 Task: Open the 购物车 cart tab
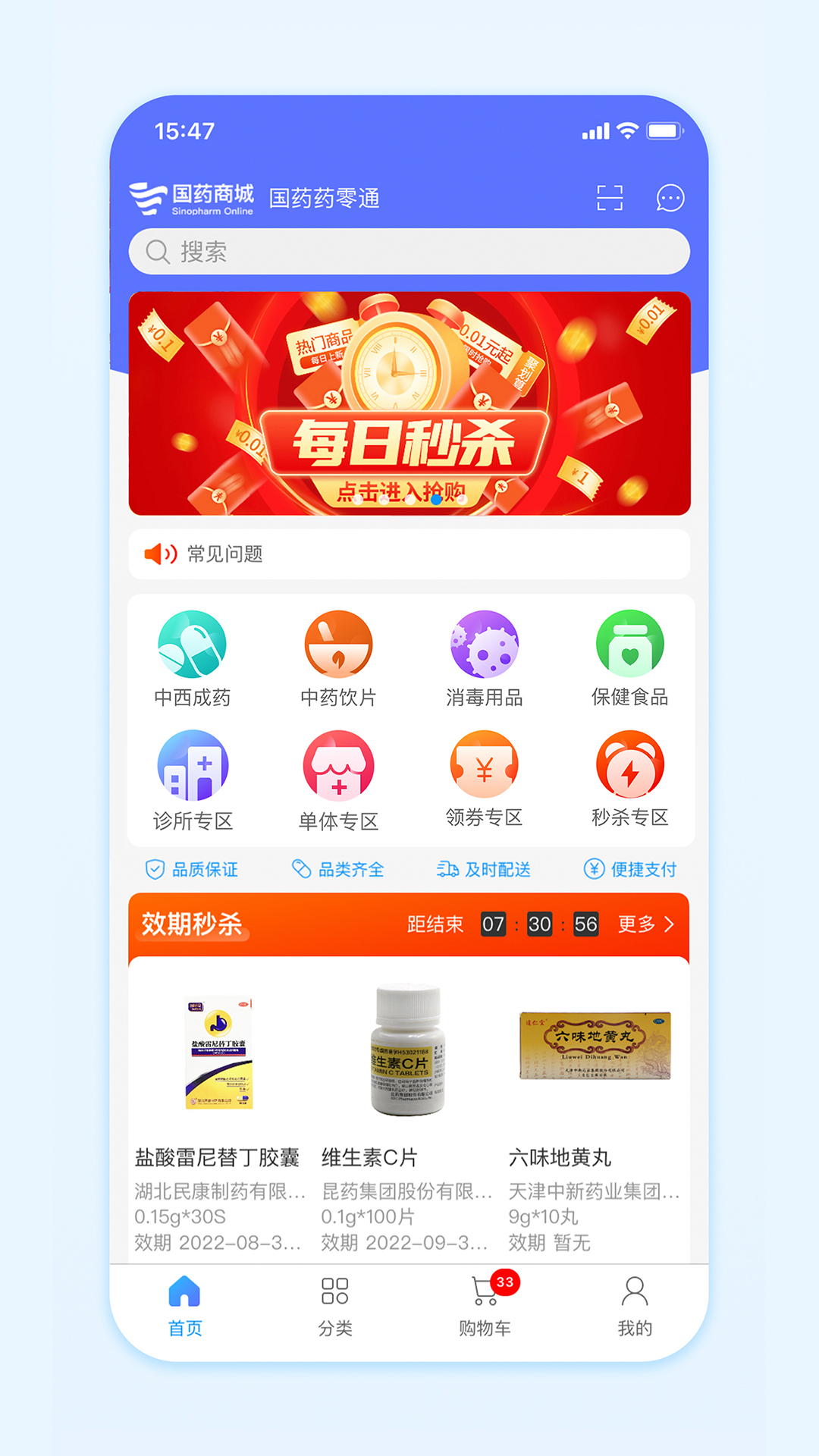[x=485, y=1306]
